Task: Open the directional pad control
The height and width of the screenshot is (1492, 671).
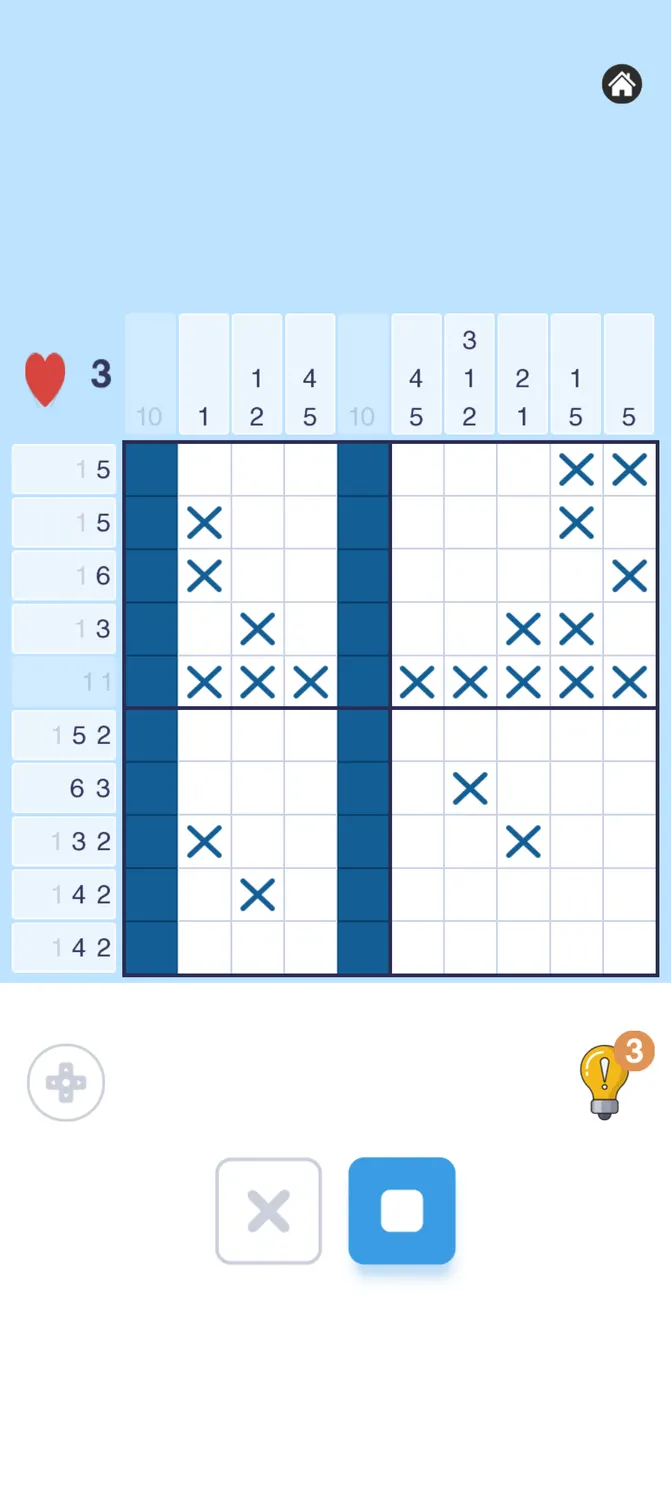Action: pyautogui.click(x=66, y=1082)
